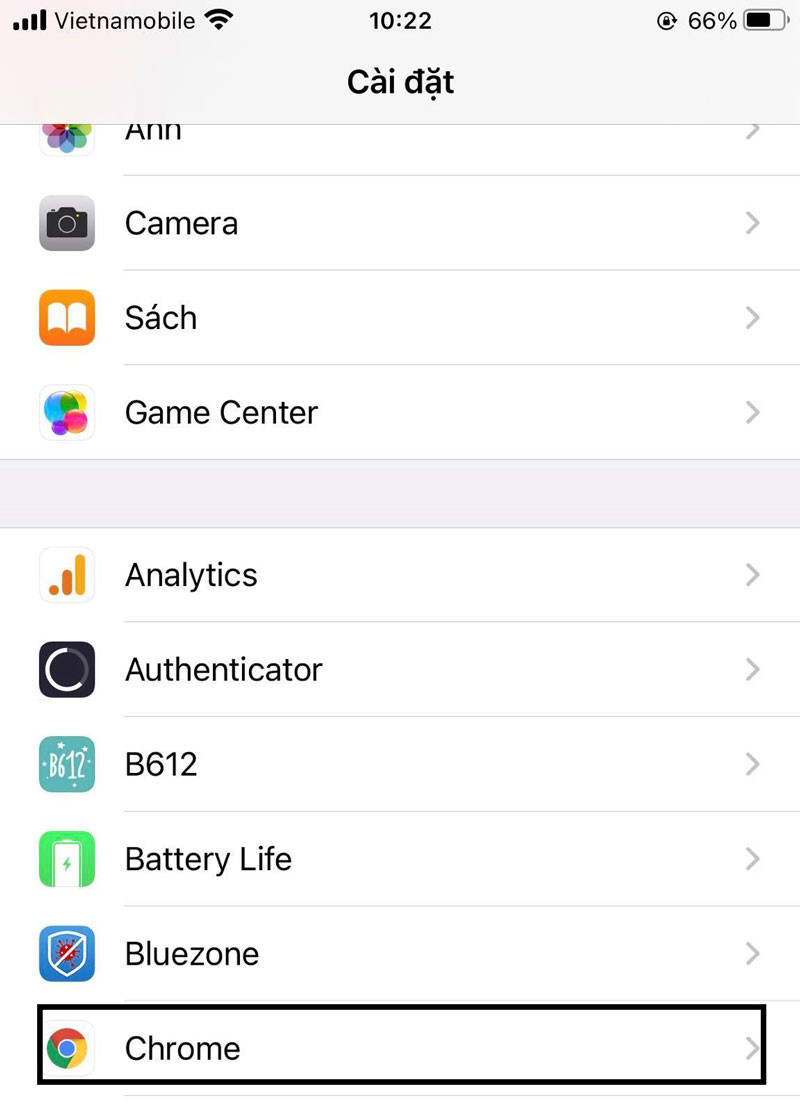Select the orange Sách books icon
The height and width of the screenshot is (1106, 800).
click(x=66, y=317)
